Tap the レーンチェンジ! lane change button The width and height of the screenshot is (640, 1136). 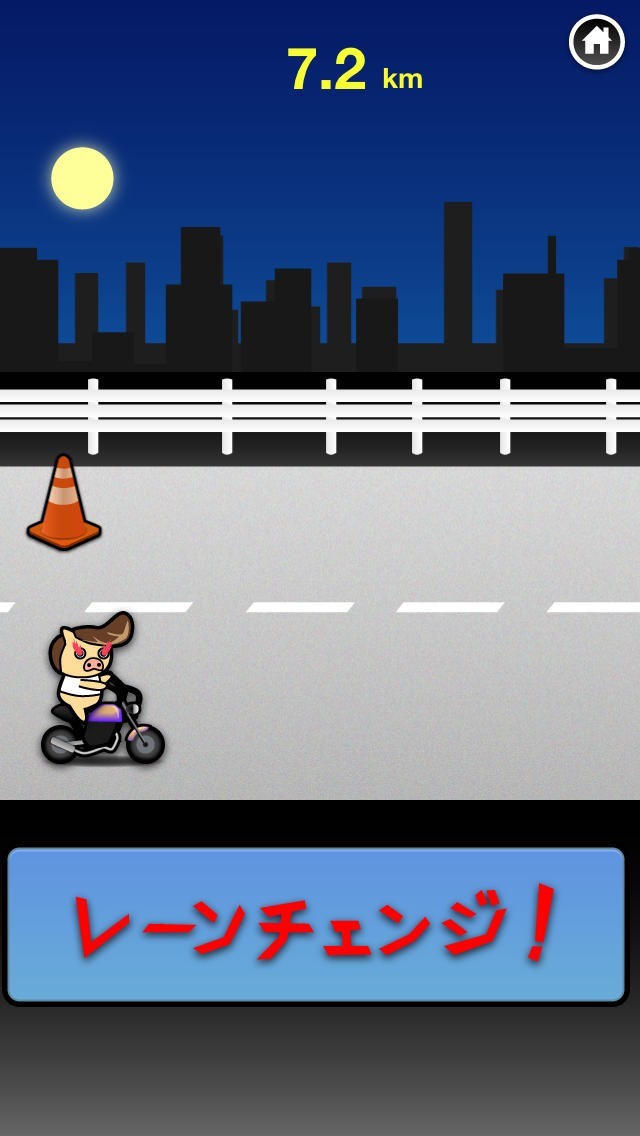point(316,925)
